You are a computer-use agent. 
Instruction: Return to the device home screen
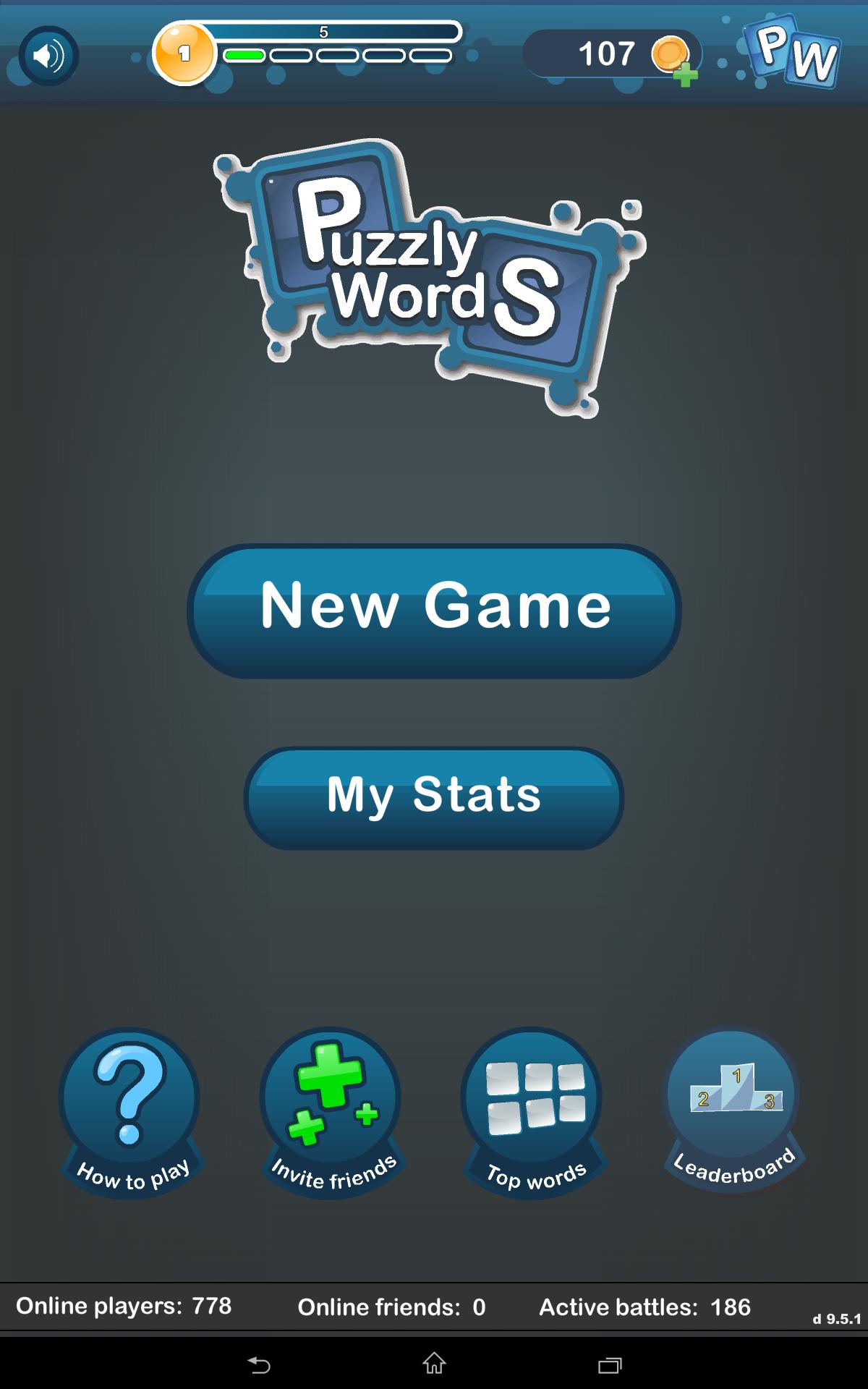(x=434, y=1364)
